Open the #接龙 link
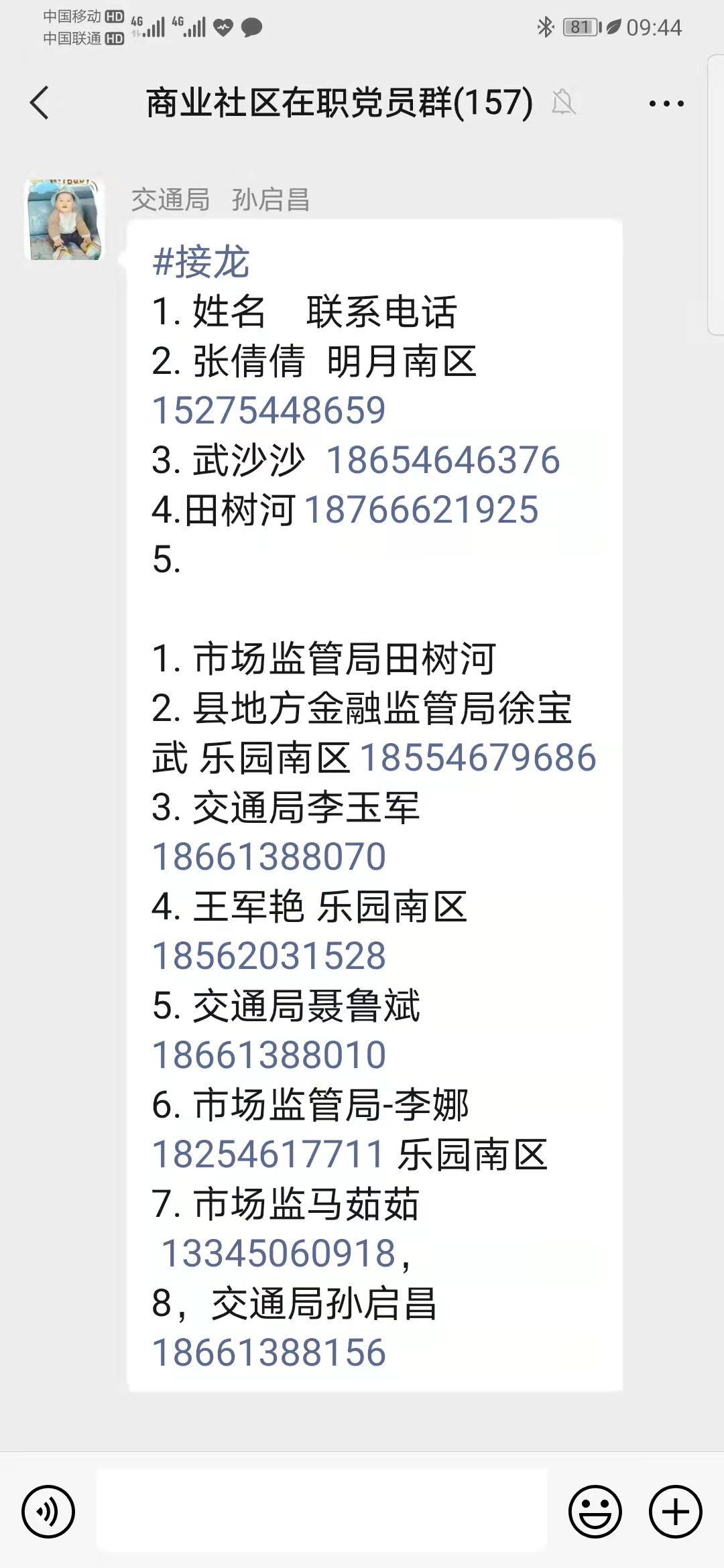 200,261
